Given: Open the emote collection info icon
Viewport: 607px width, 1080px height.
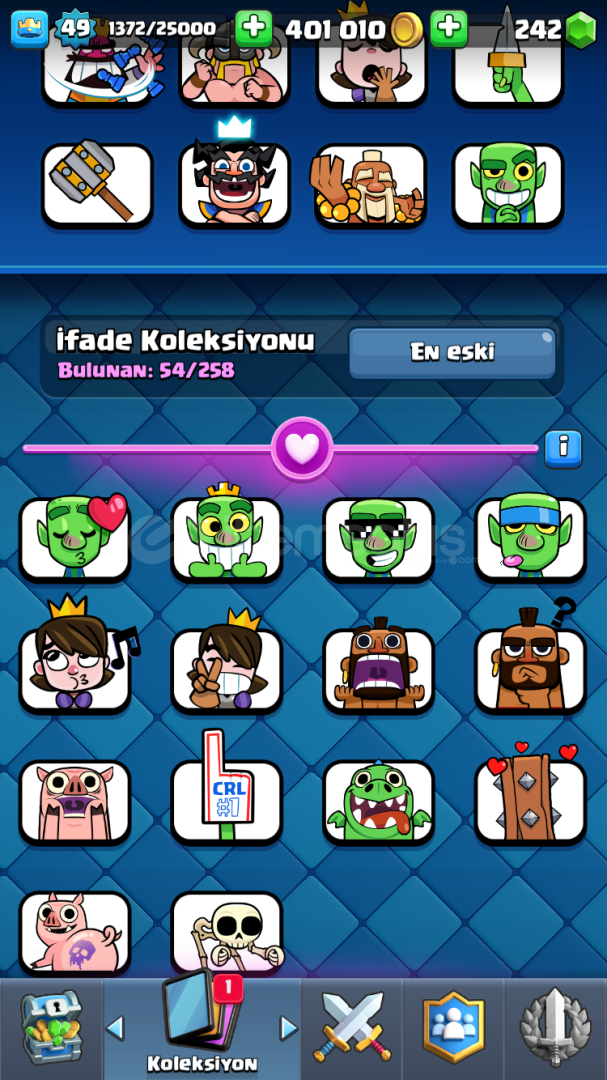Looking at the screenshot, I should [x=563, y=446].
